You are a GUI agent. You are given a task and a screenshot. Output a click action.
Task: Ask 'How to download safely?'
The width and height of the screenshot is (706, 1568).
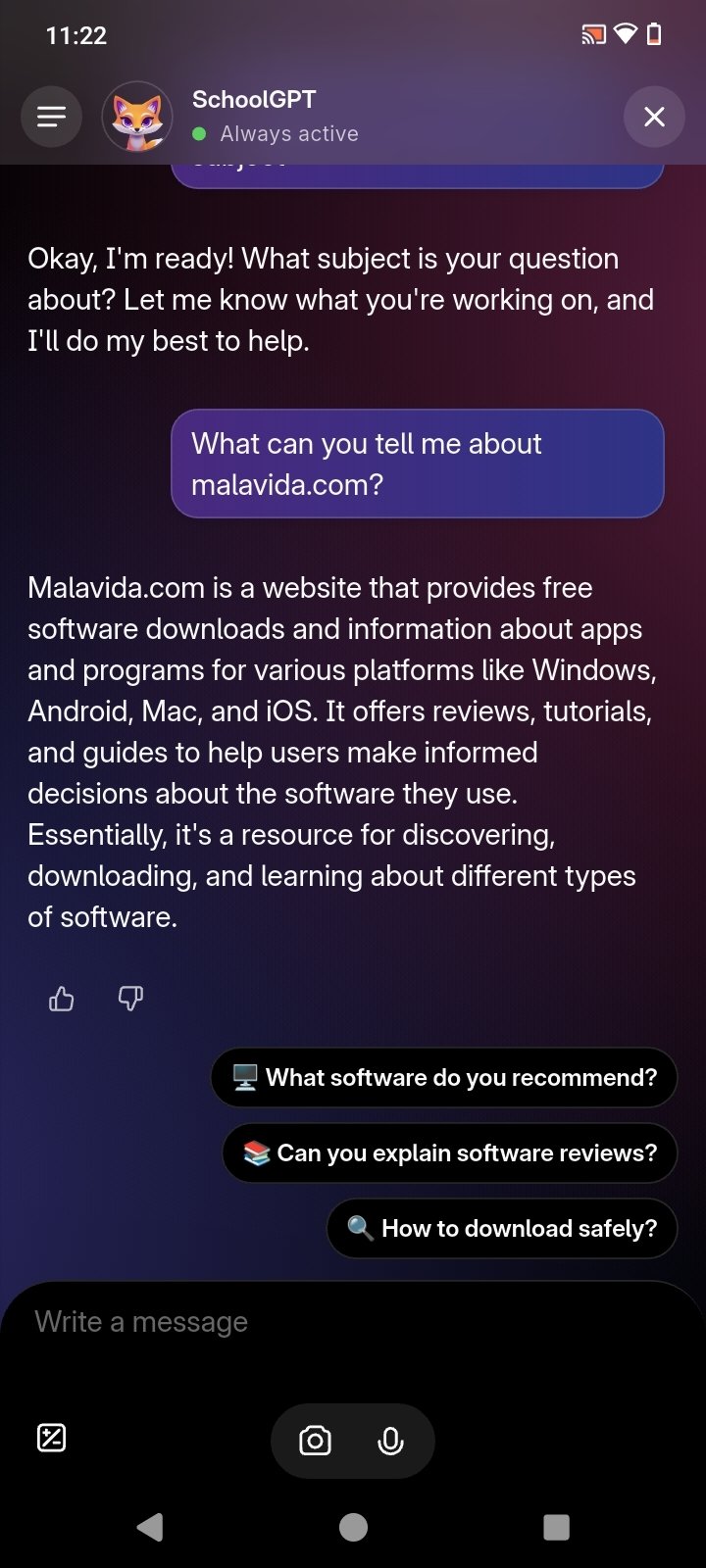pos(502,1229)
